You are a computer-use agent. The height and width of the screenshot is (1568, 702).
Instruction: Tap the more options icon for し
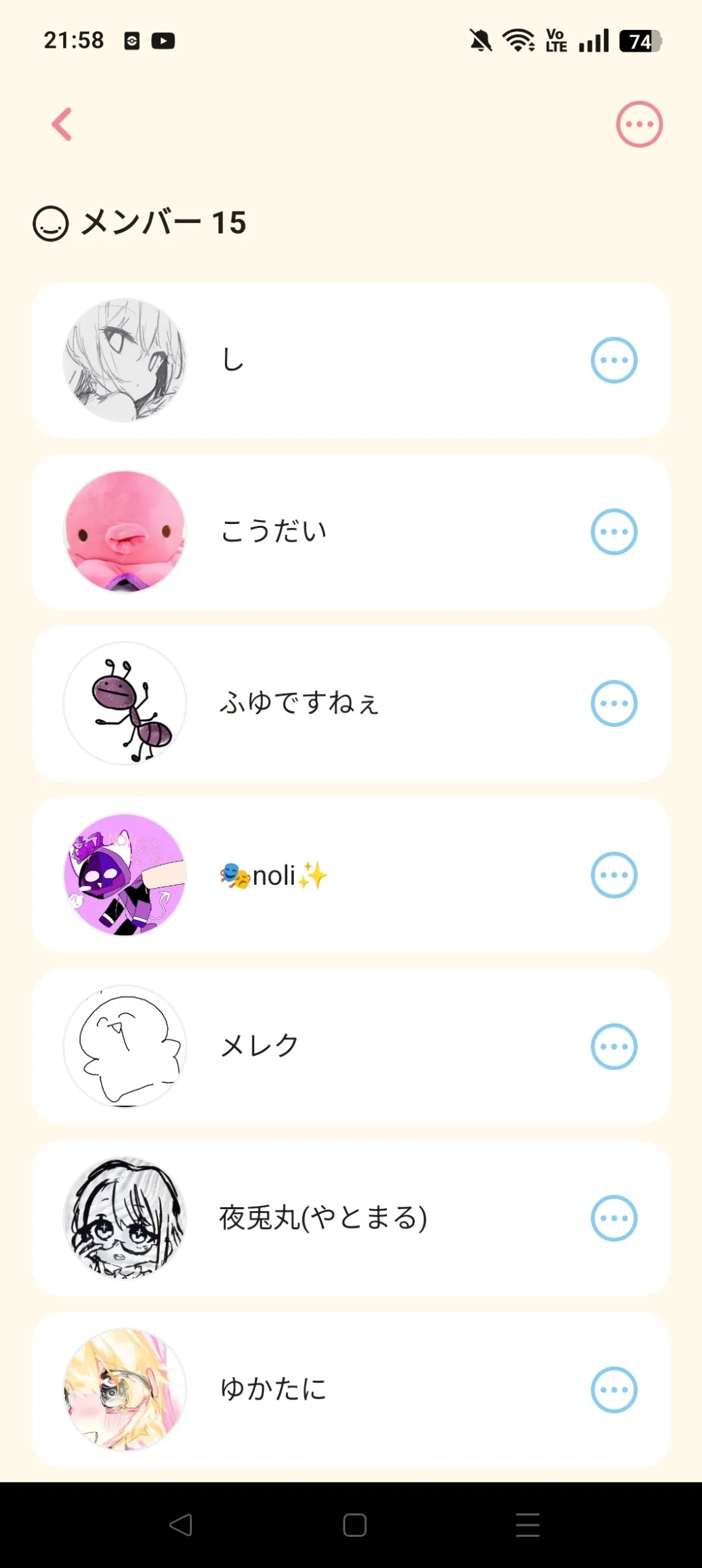pyautogui.click(x=614, y=360)
